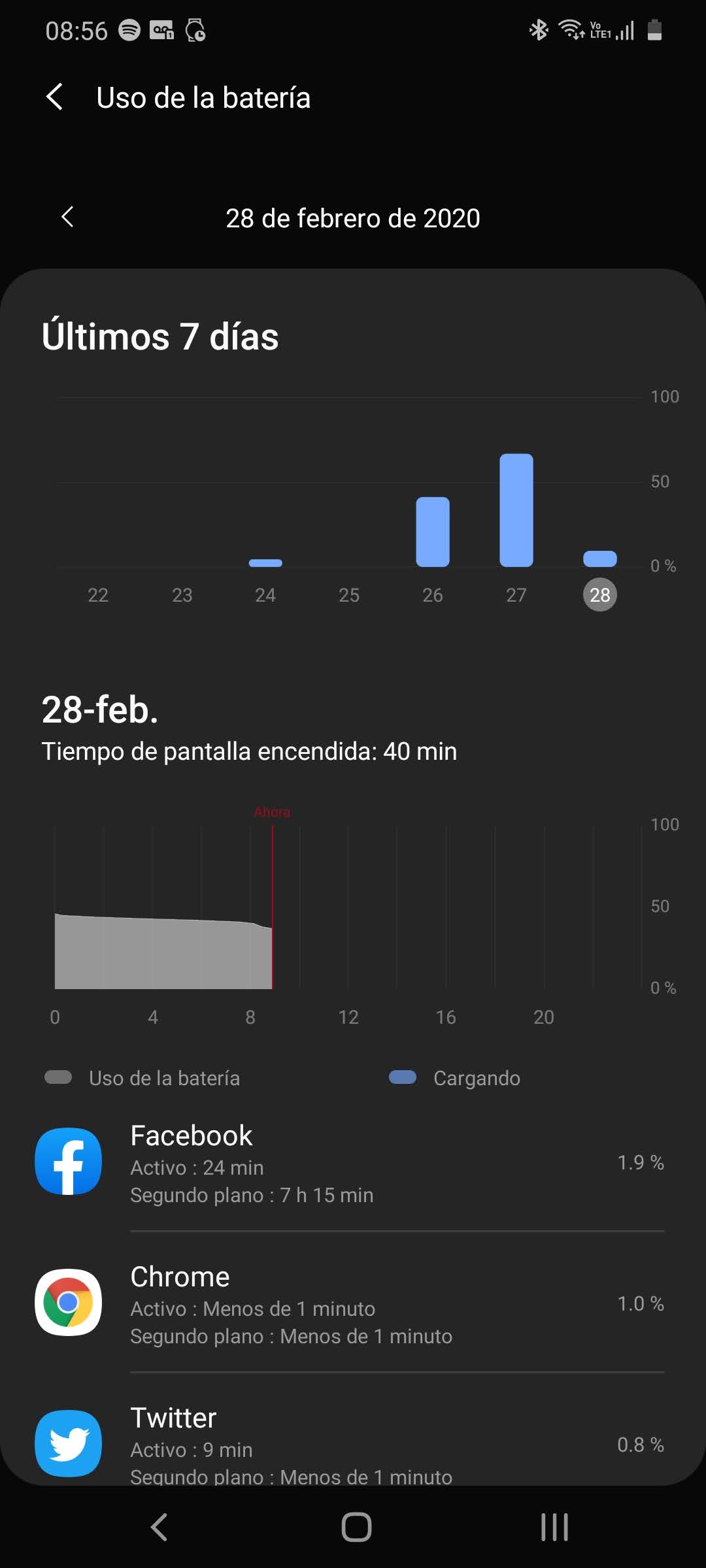Go back from Uso de la batería
This screenshot has width=706, height=1568.
(56, 98)
